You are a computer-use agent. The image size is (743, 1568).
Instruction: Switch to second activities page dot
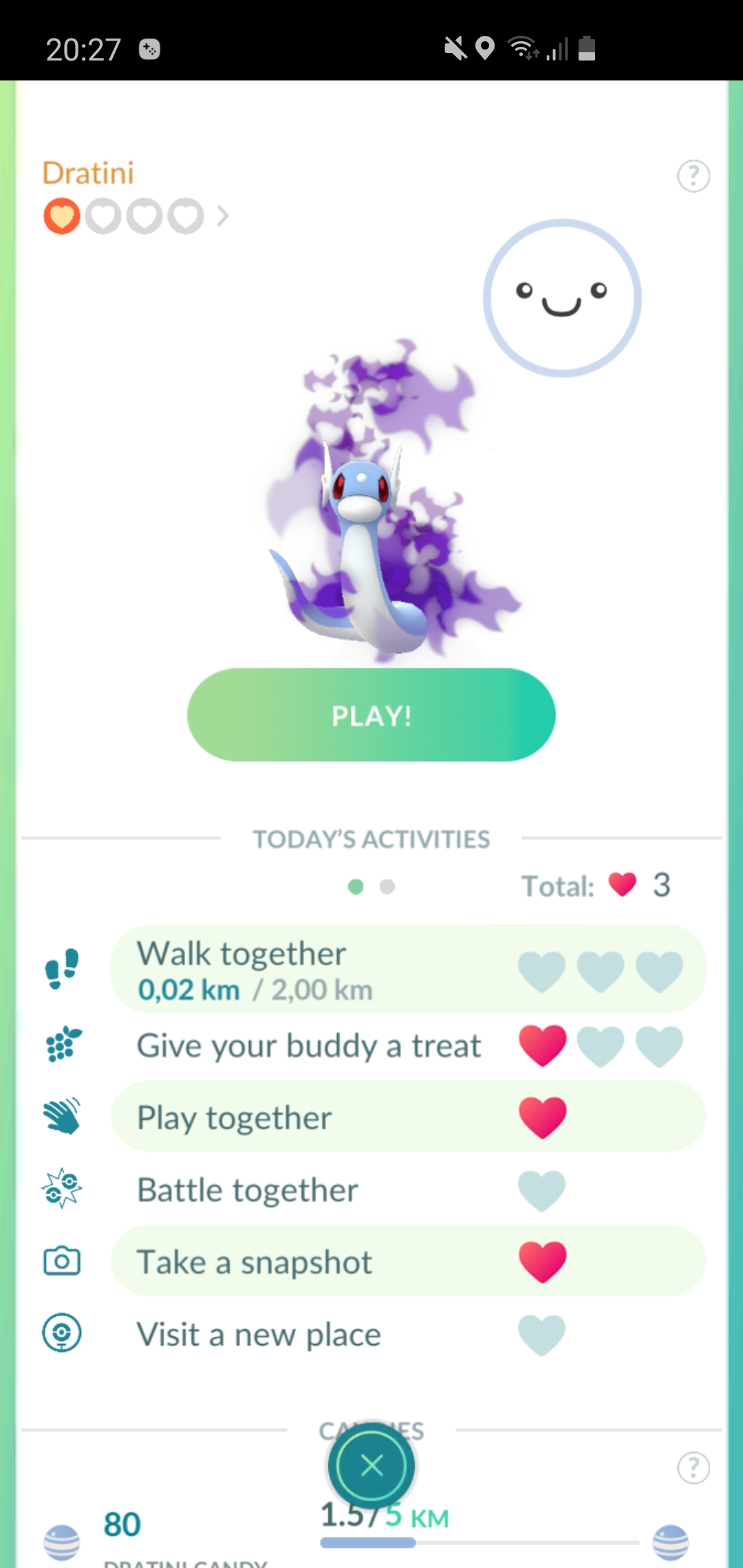pyautogui.click(x=387, y=886)
